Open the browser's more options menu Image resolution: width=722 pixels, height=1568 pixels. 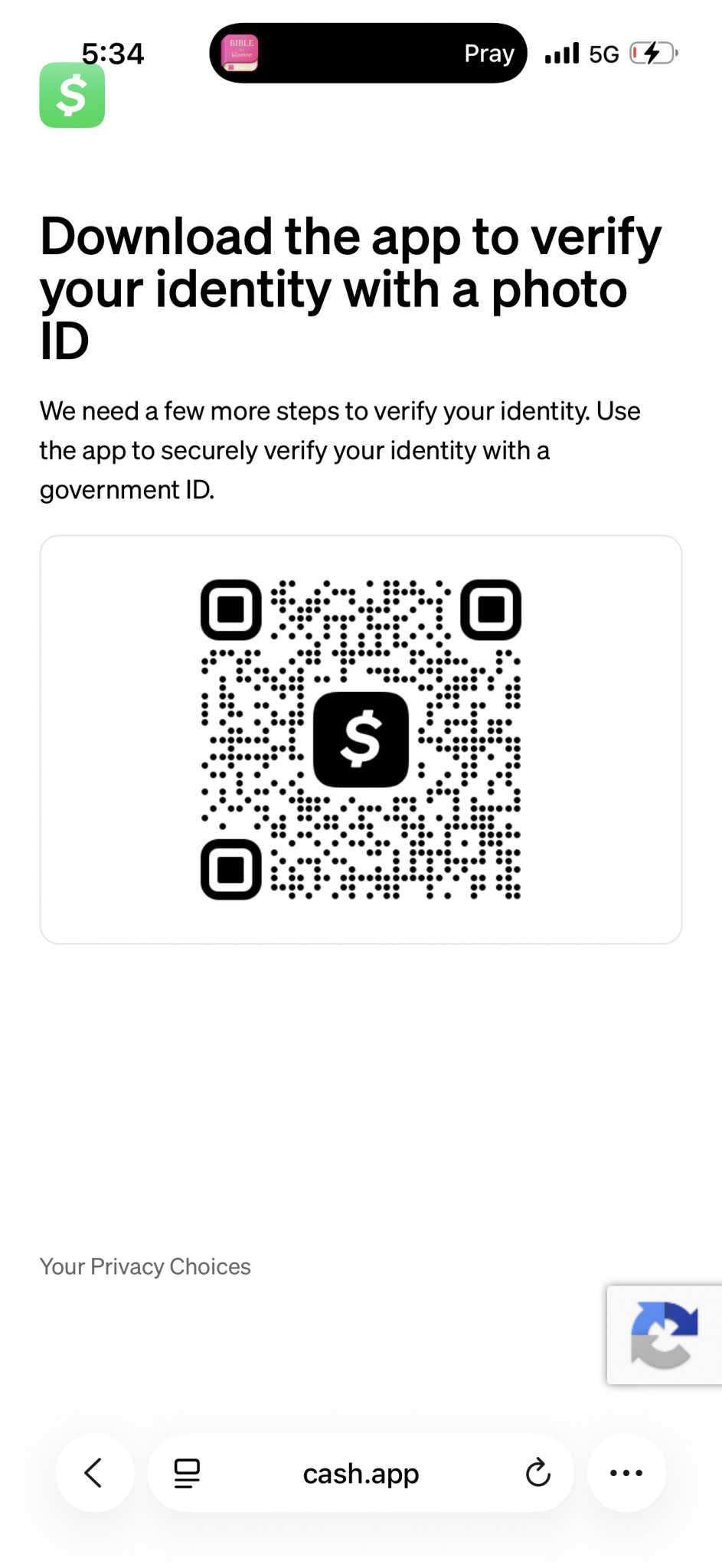[x=626, y=1472]
